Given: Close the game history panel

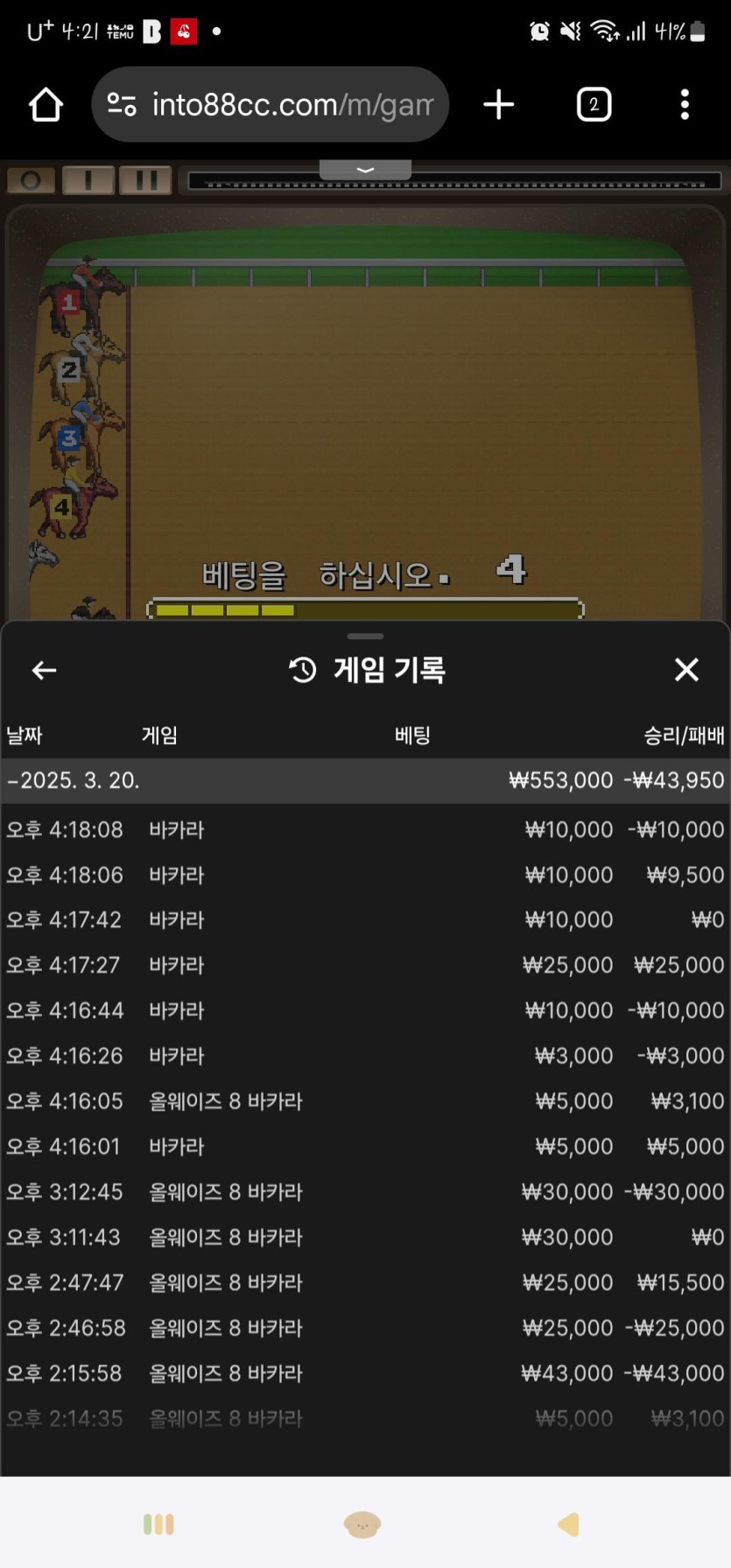Looking at the screenshot, I should (x=686, y=670).
